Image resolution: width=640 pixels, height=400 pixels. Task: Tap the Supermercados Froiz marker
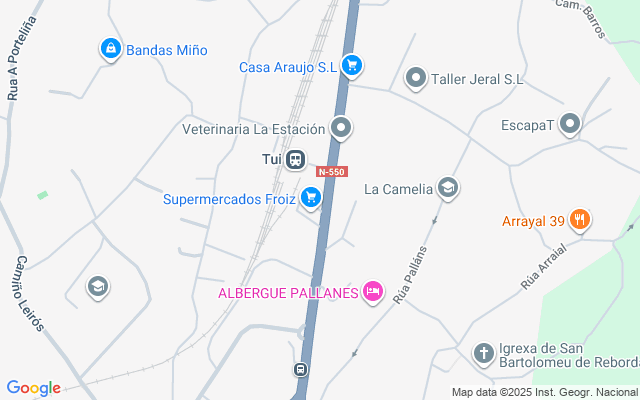(310, 198)
